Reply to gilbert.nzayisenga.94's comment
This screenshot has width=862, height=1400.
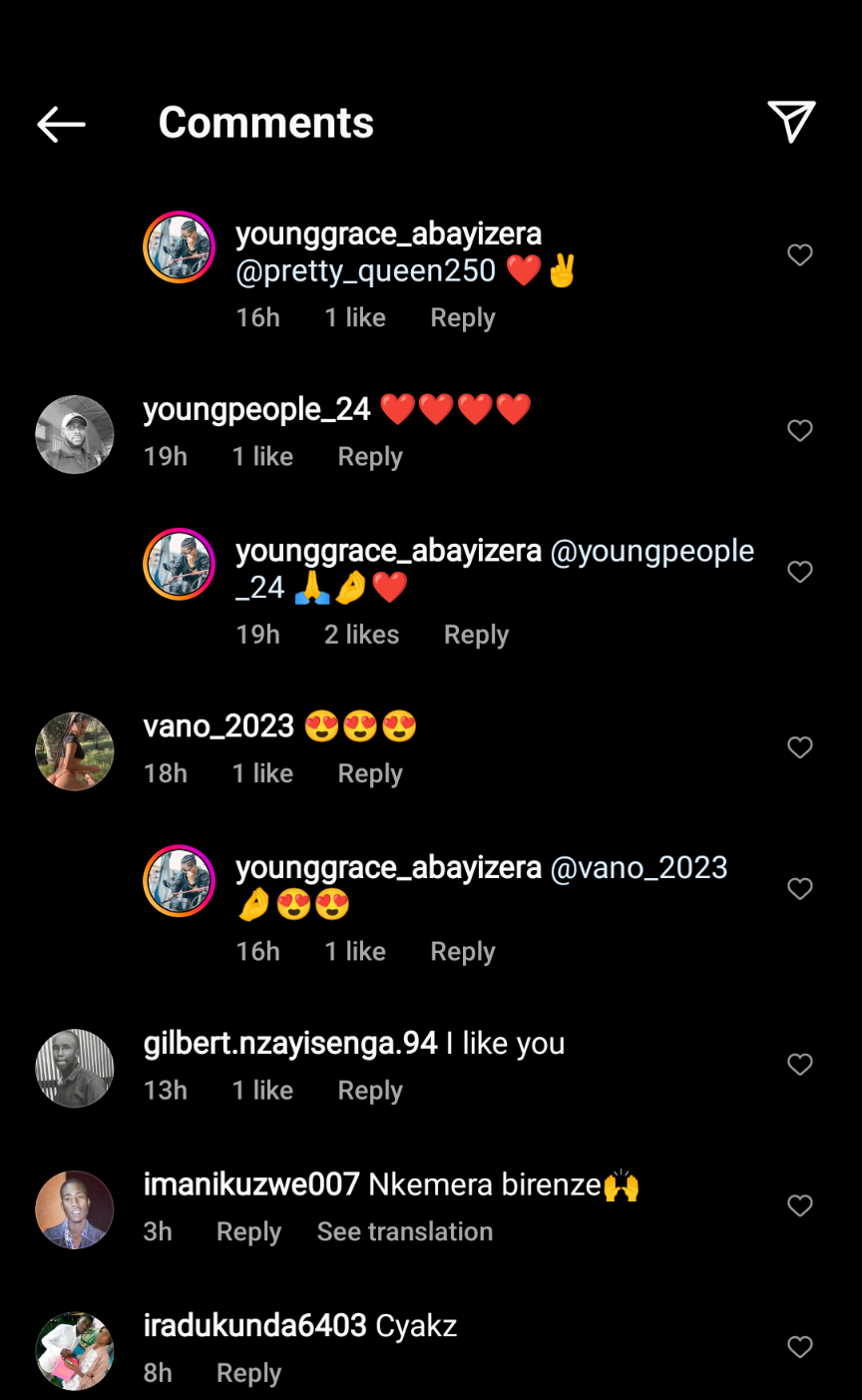[370, 1091]
